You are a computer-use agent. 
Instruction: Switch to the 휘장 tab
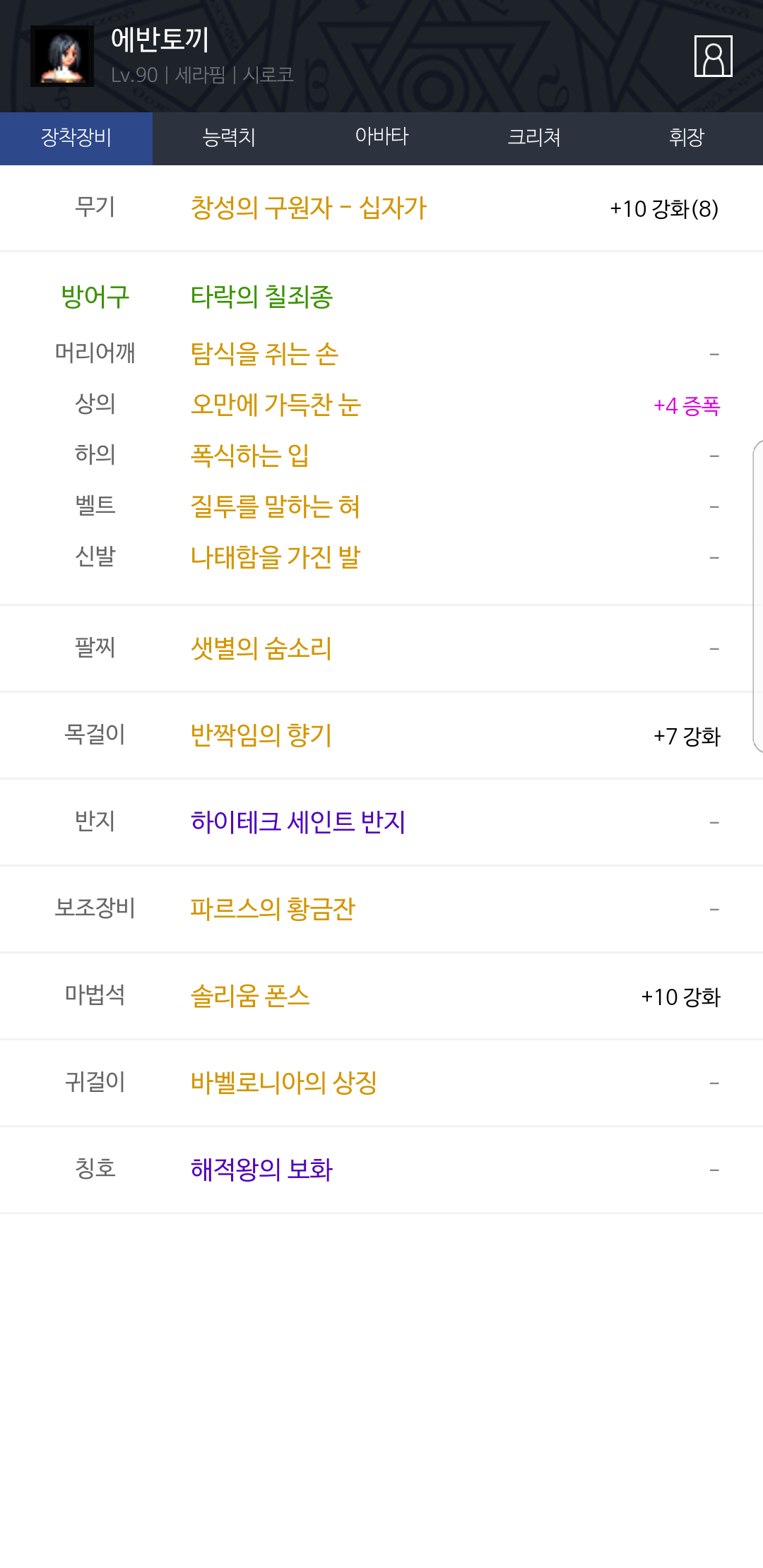(x=687, y=138)
